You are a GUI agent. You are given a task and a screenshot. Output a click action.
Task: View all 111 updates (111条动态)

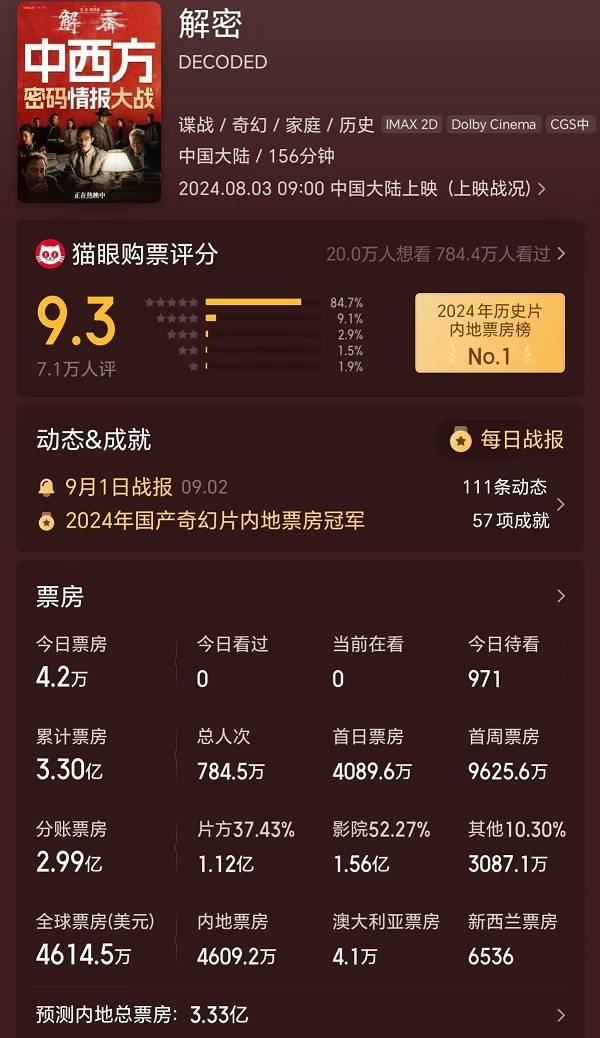pos(504,487)
